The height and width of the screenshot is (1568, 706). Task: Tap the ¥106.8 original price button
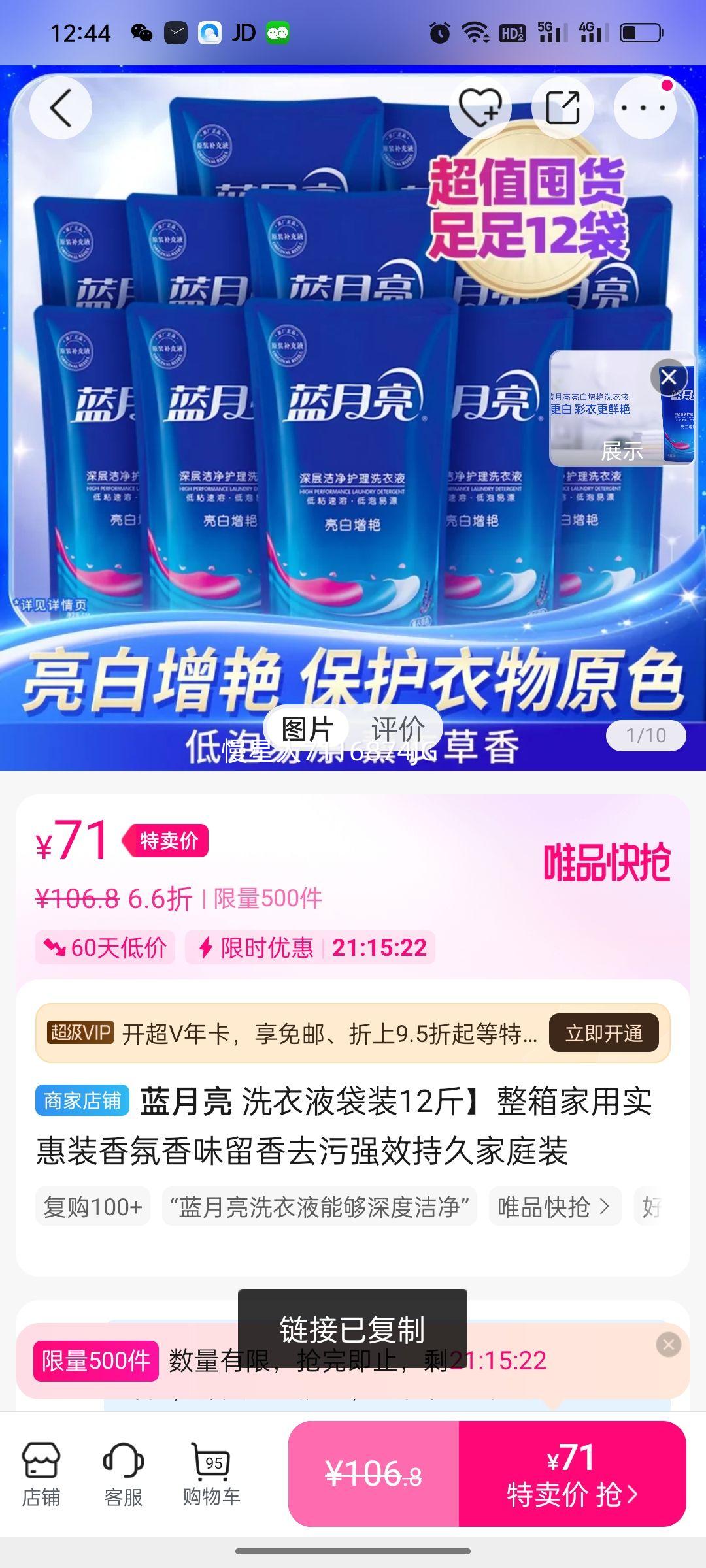[374, 1474]
